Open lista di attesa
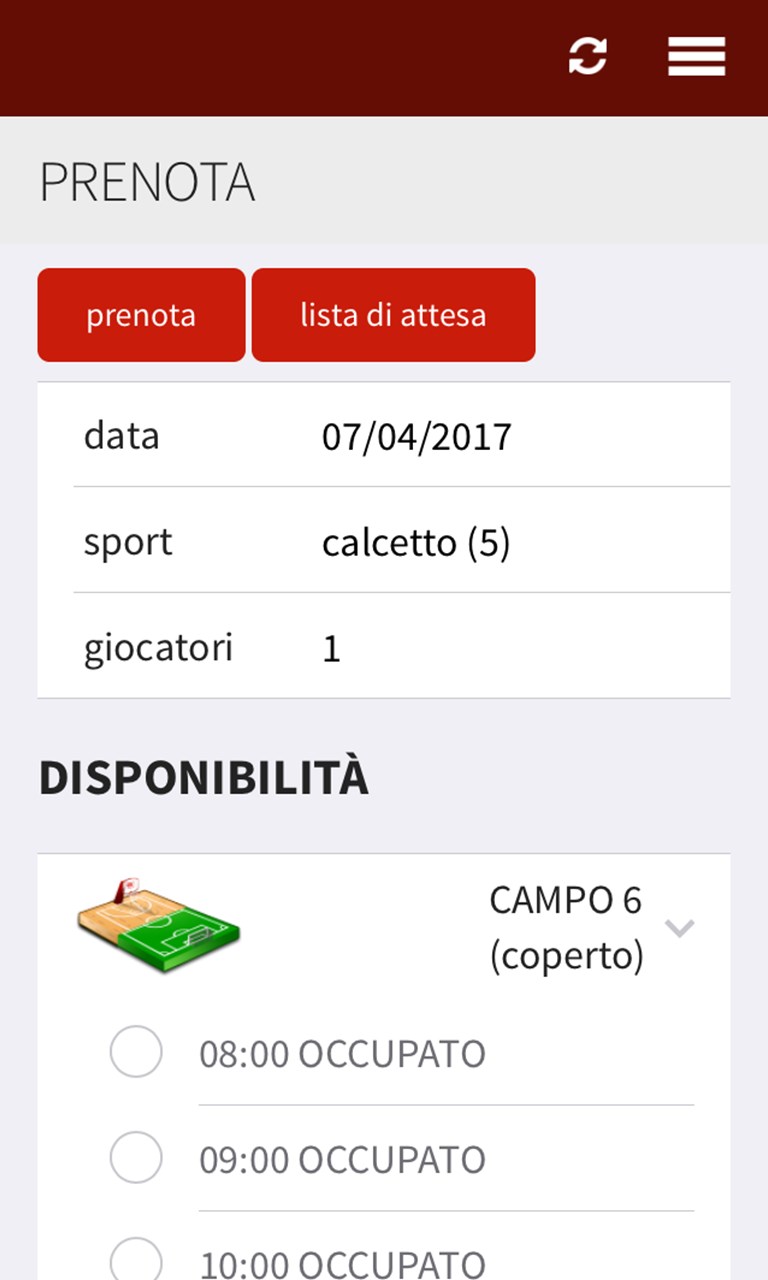Viewport: 768px width, 1280px height. tap(393, 315)
